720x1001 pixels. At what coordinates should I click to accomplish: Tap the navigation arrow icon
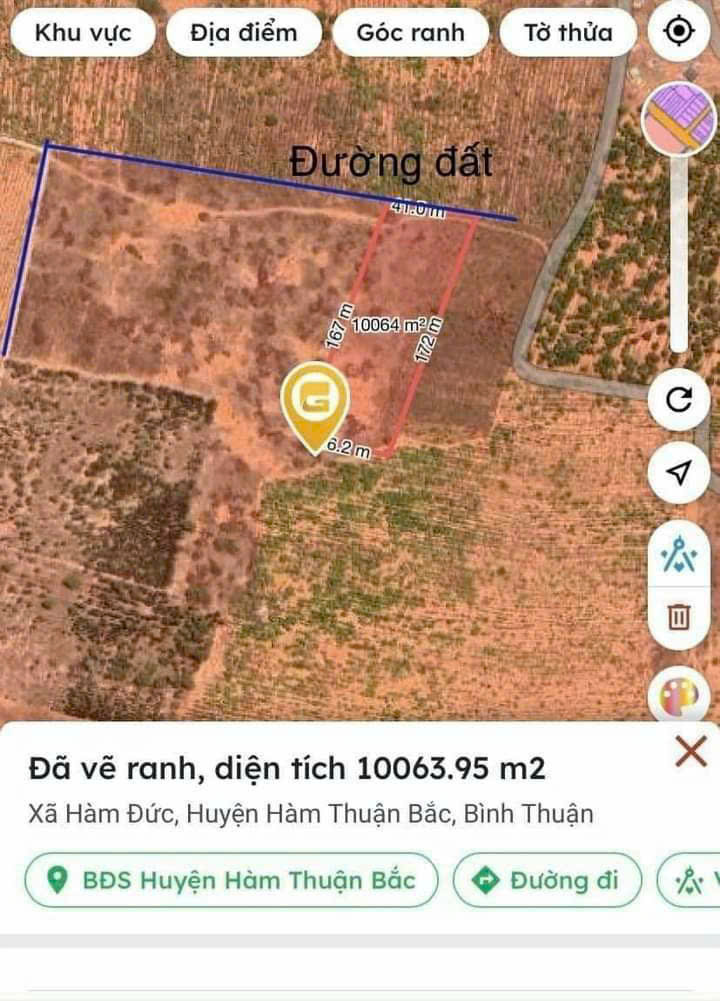coord(679,472)
